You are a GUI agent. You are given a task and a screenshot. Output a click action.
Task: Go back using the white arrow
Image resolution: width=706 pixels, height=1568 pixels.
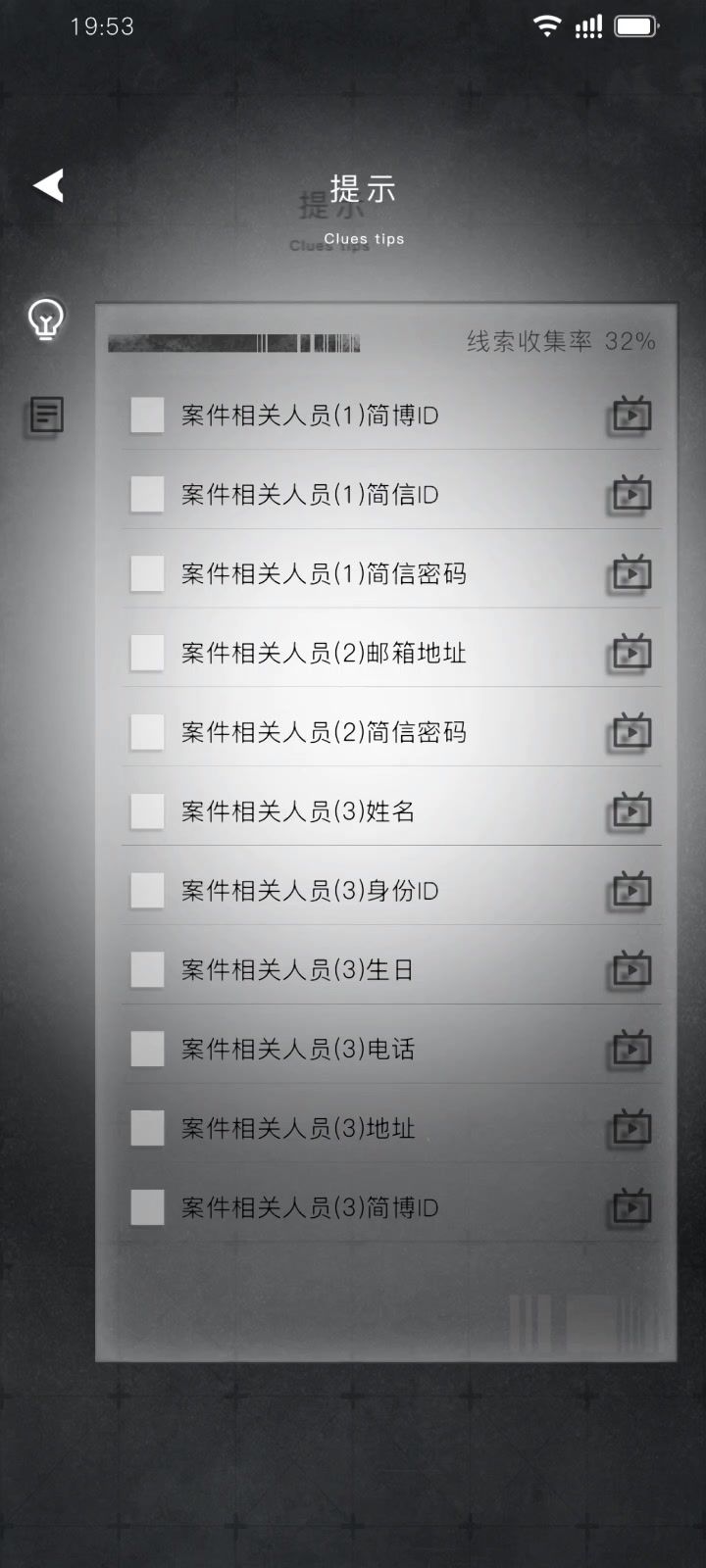[48, 184]
